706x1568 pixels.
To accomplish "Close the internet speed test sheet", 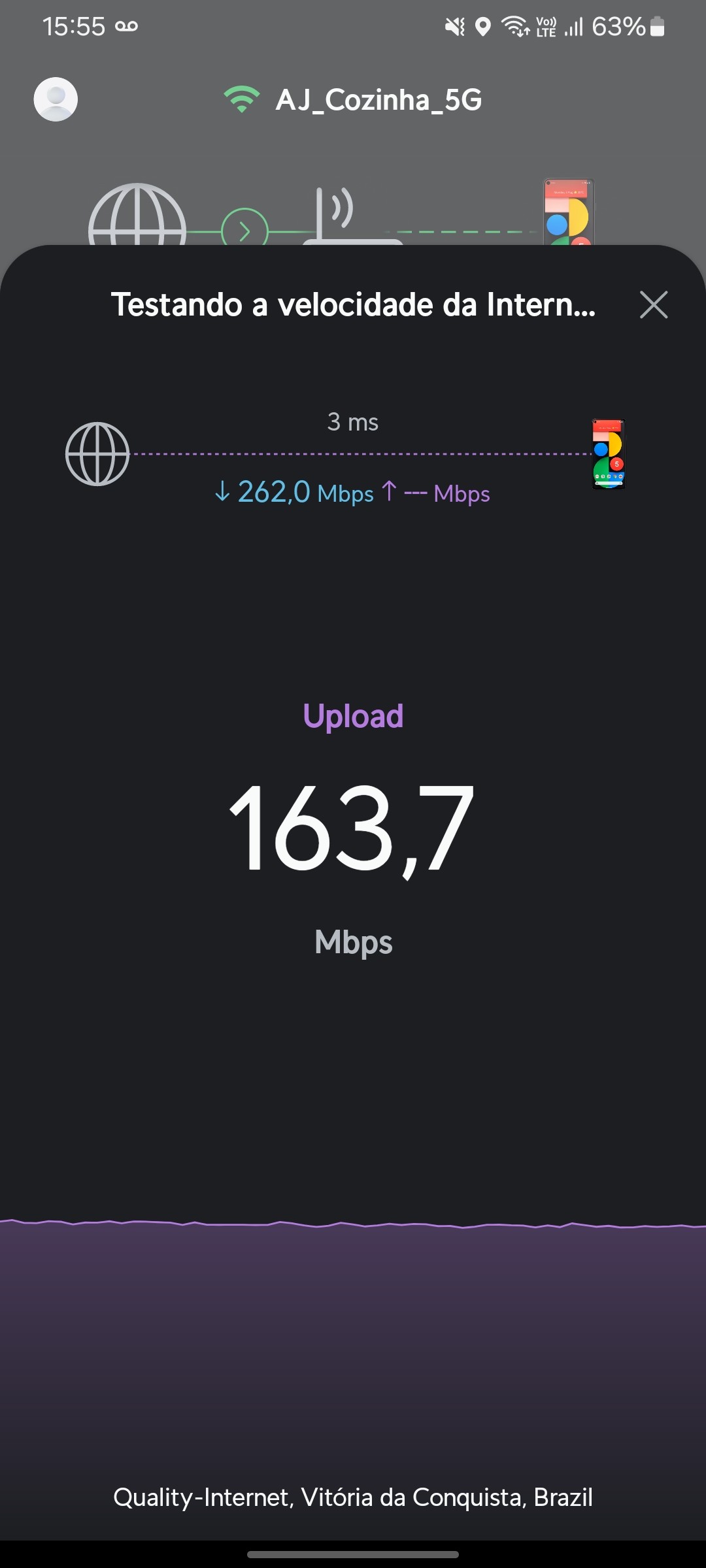I will point(654,304).
